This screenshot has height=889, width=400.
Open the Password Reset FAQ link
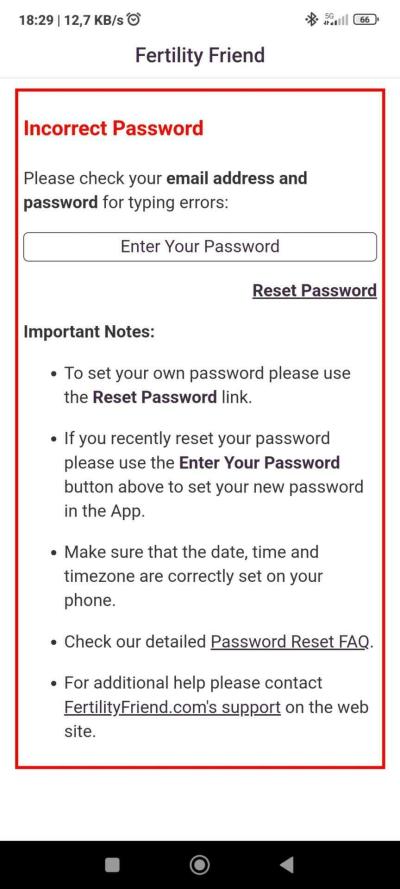point(290,642)
